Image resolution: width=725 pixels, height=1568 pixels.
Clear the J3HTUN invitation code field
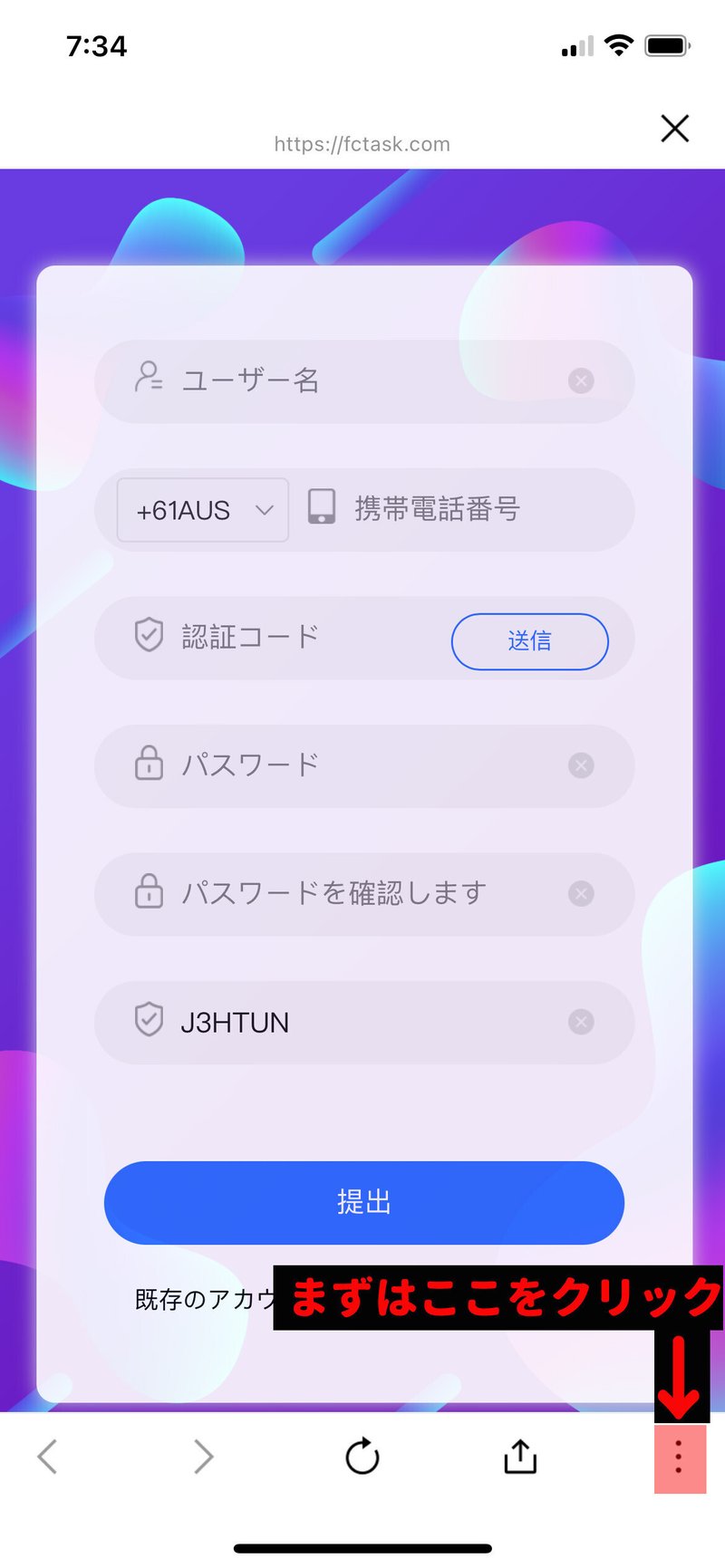[581, 1022]
